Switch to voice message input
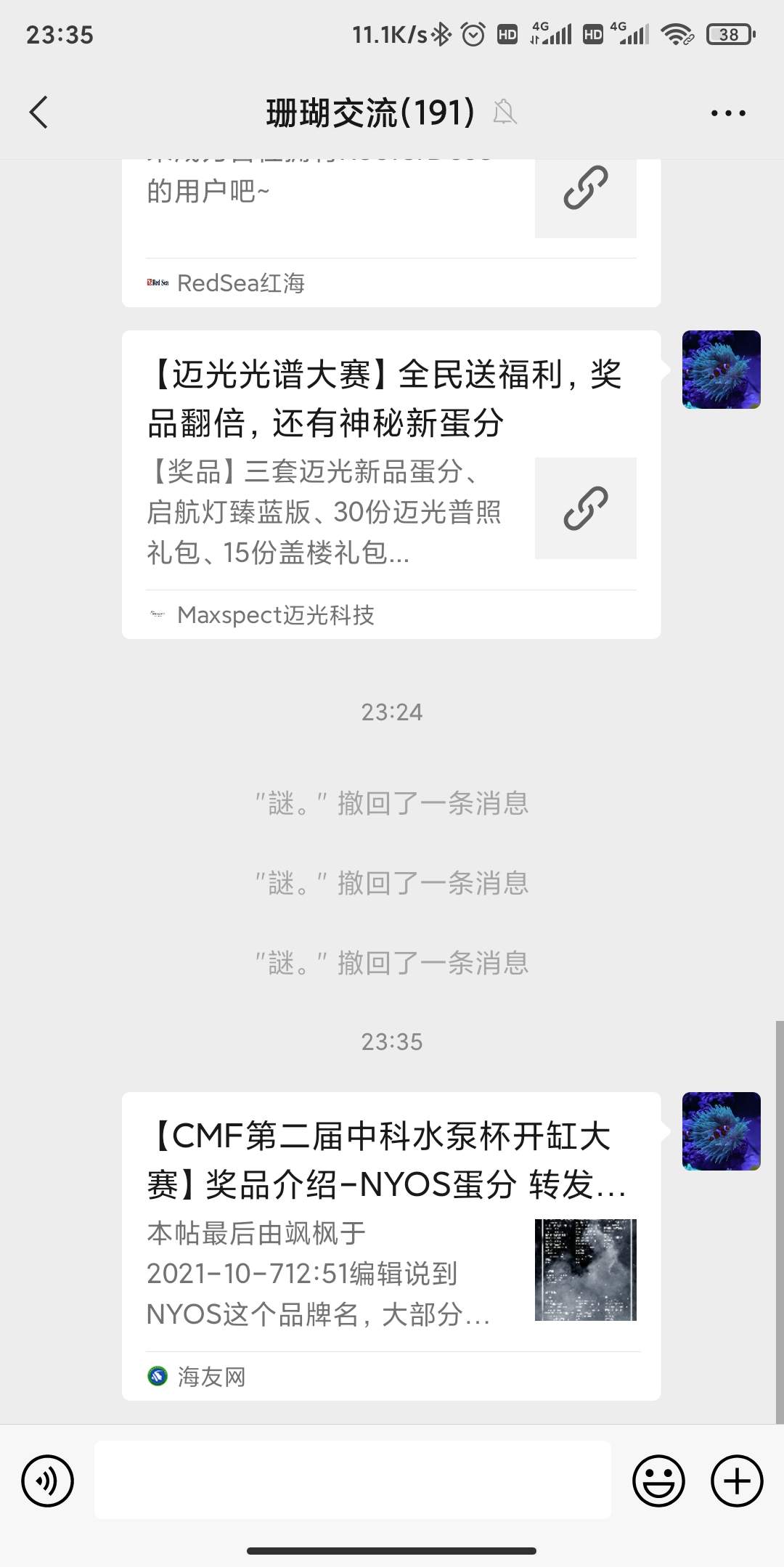The height and width of the screenshot is (1567, 784). 48,1481
